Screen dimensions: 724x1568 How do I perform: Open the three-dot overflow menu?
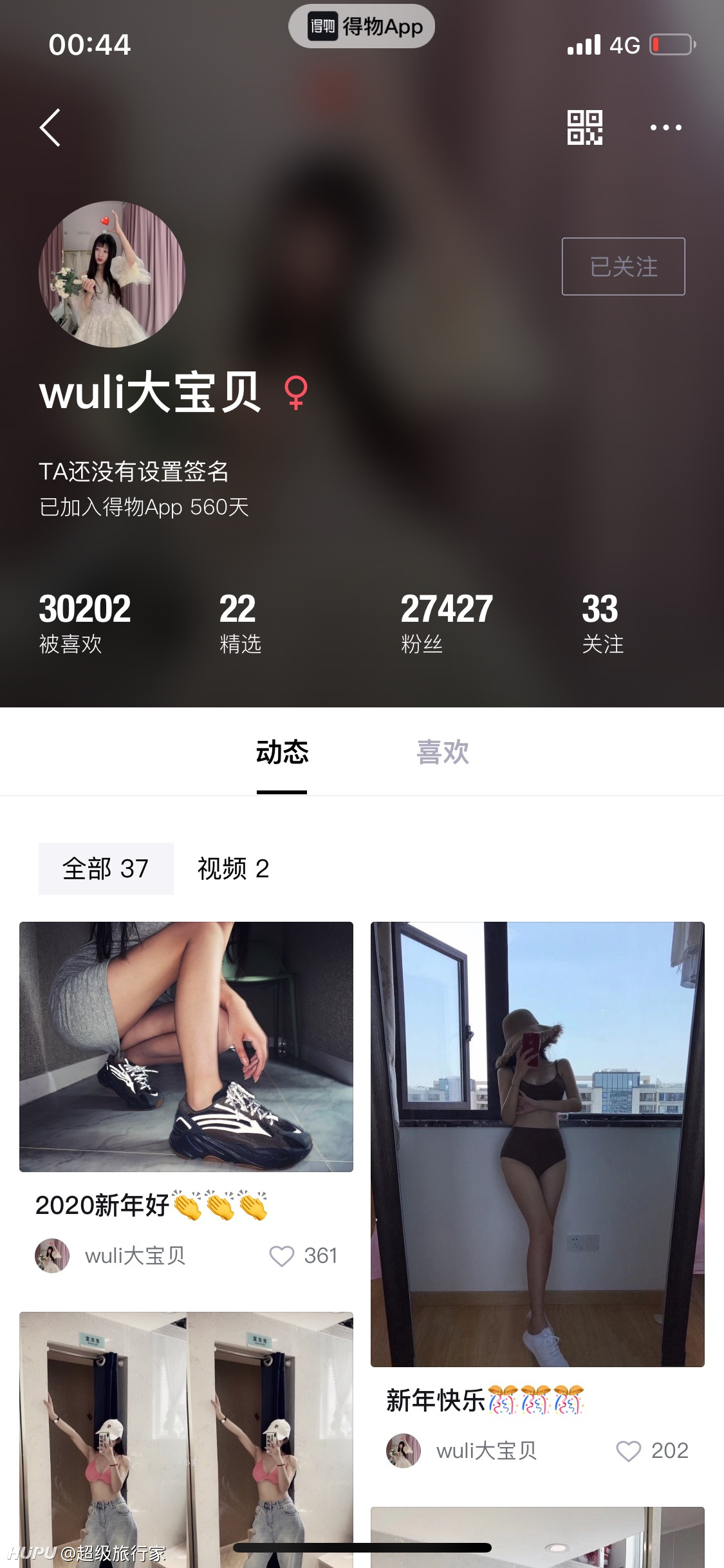coord(665,127)
